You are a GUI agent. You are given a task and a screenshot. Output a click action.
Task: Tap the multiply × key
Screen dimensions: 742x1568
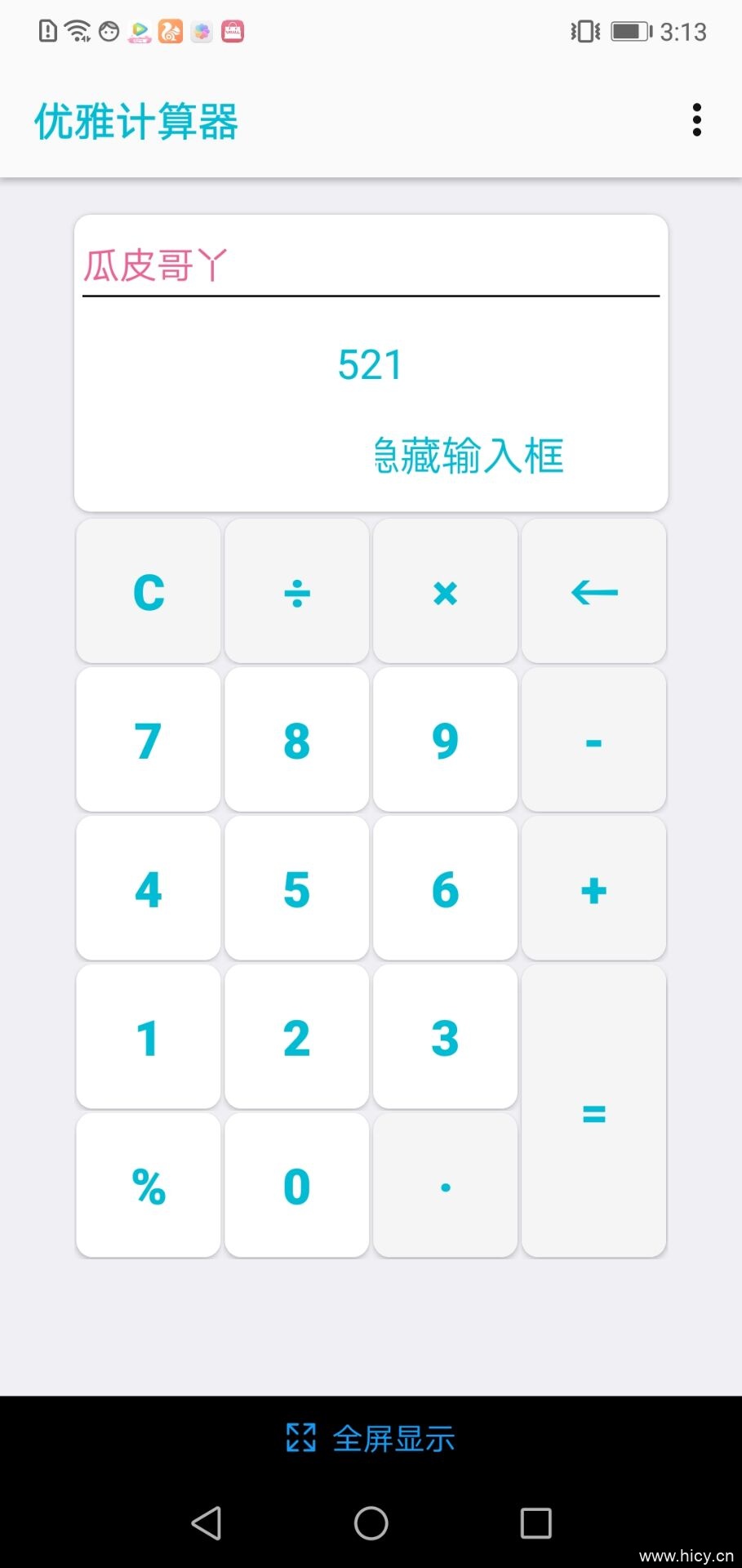pos(445,590)
